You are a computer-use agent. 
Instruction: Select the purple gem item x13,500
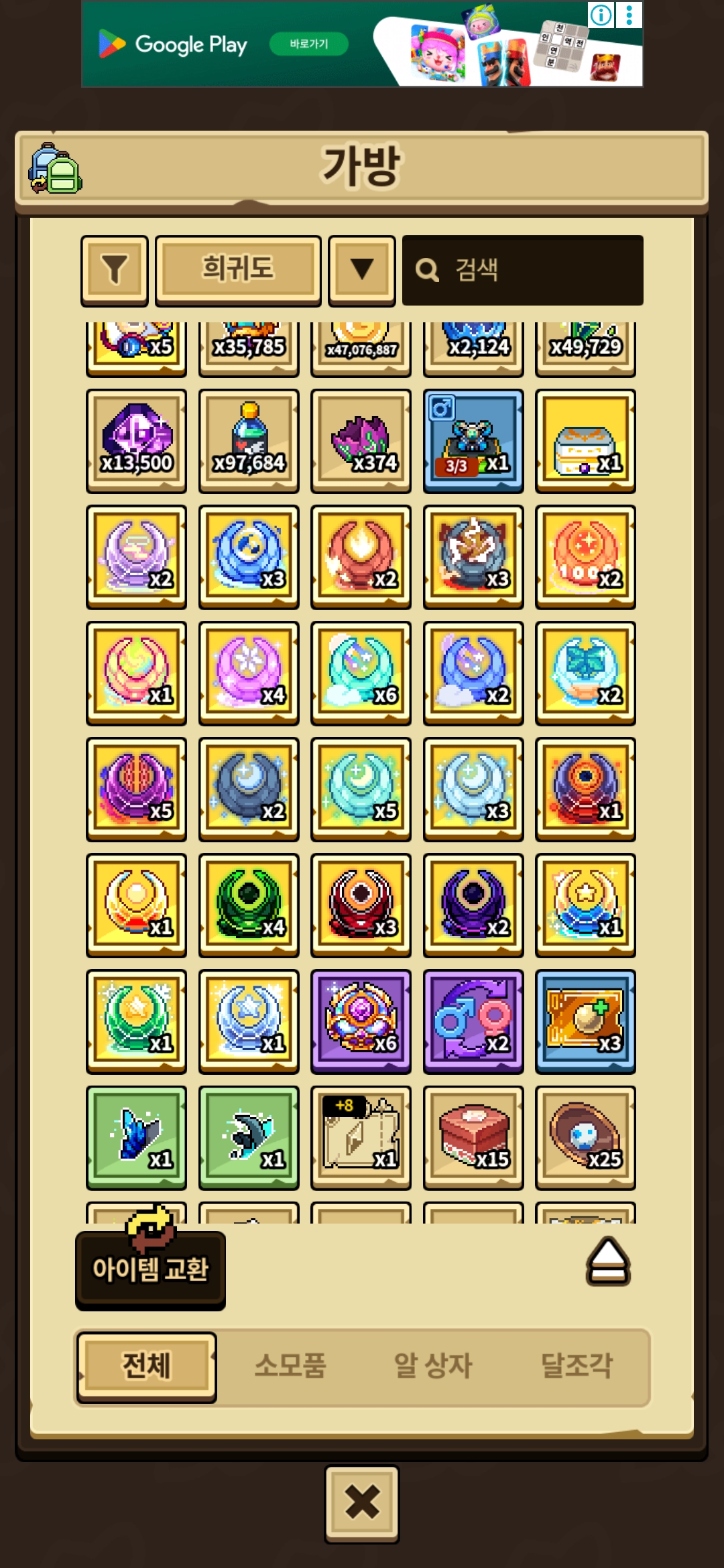coord(136,441)
